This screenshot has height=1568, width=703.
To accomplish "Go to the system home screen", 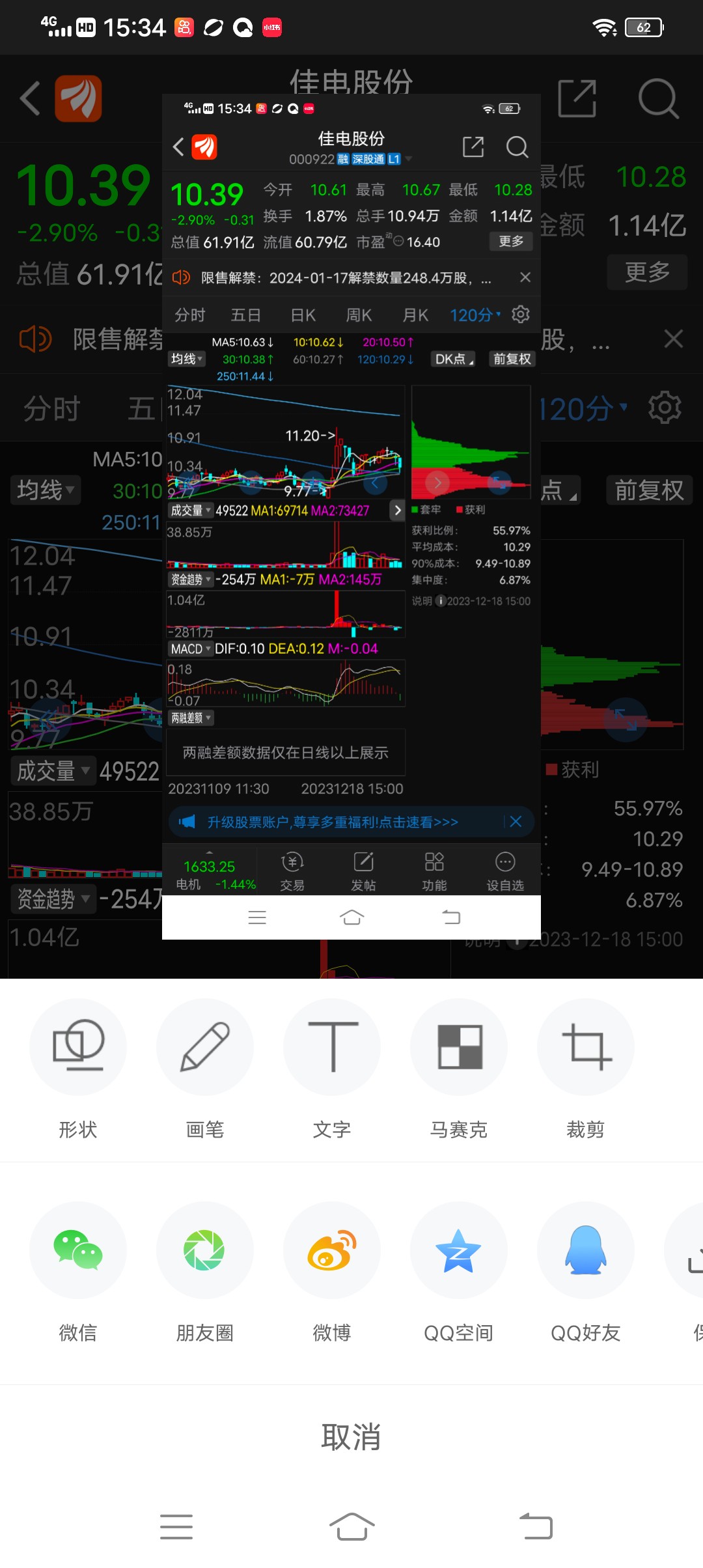I will point(351,1526).
